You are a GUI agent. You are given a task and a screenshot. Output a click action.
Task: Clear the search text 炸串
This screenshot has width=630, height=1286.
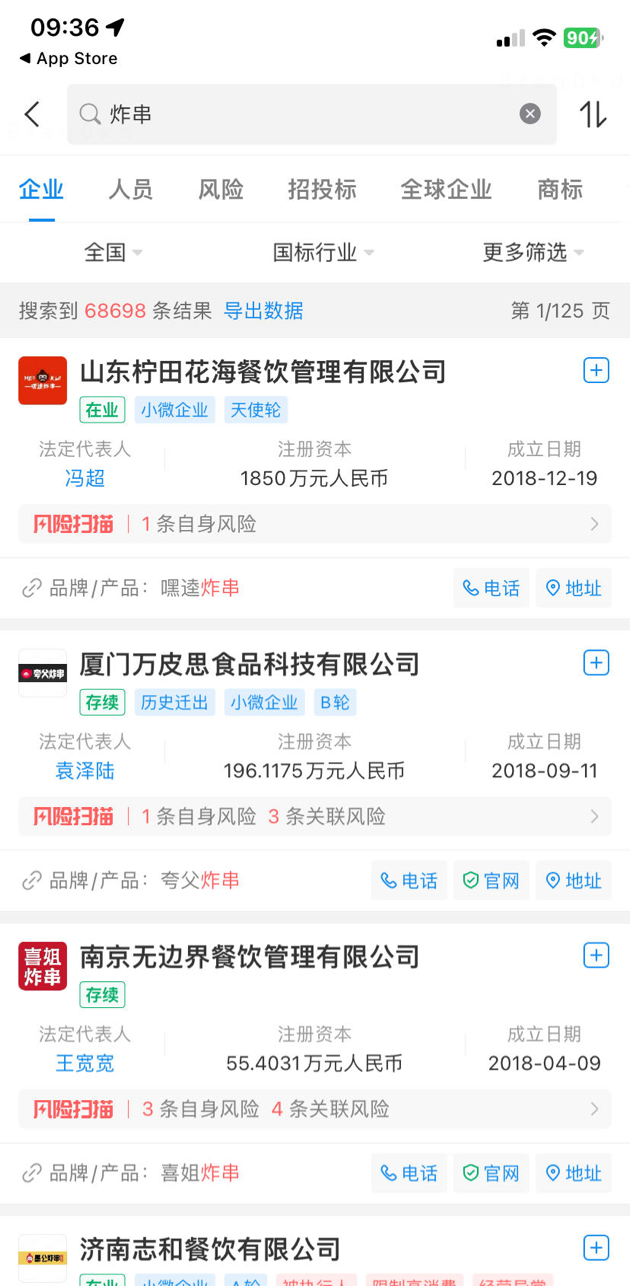coord(530,114)
